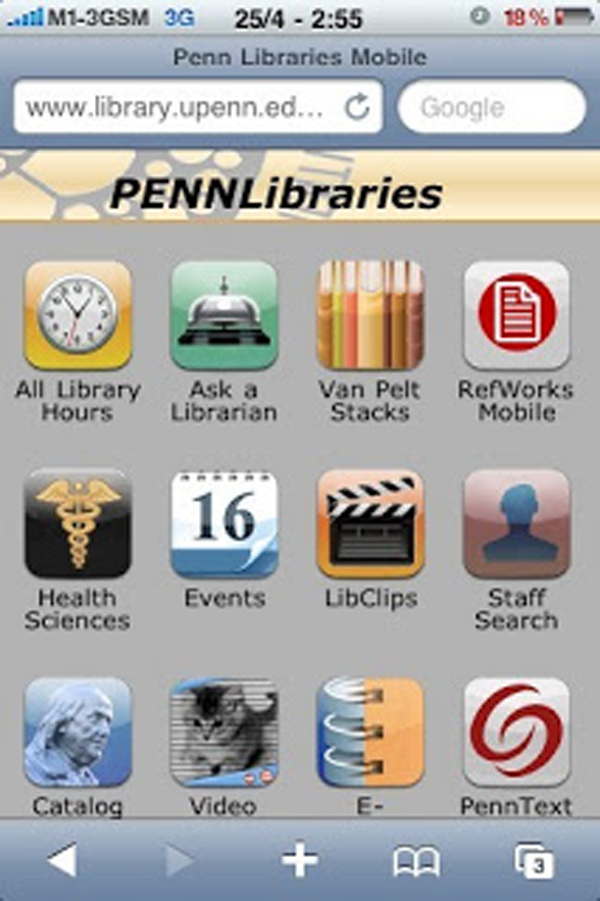
Task: Open Ask a Librarian
Action: click(224, 316)
